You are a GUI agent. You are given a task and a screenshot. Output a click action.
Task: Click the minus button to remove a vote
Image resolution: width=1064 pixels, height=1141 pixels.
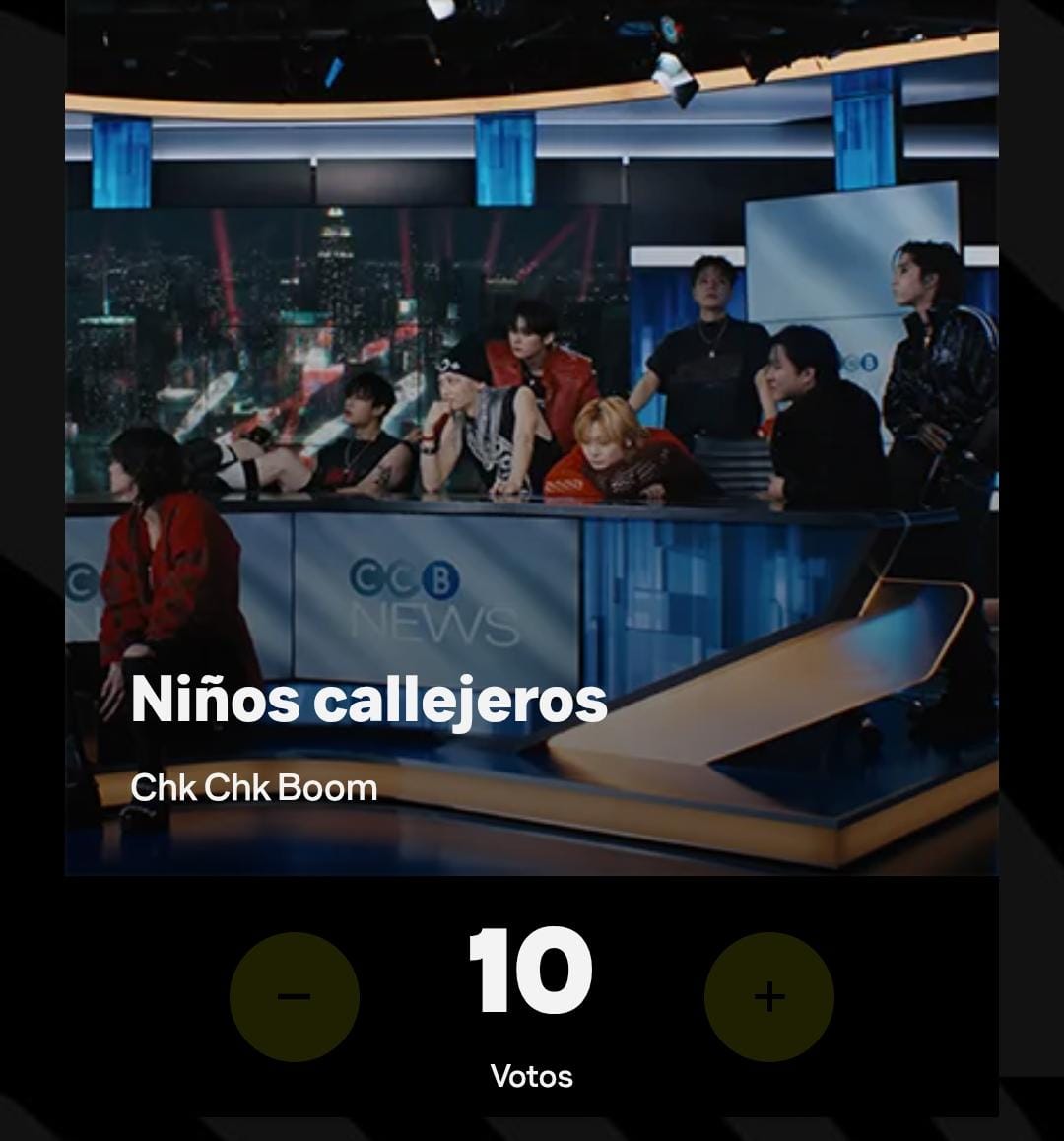pyautogui.click(x=295, y=996)
